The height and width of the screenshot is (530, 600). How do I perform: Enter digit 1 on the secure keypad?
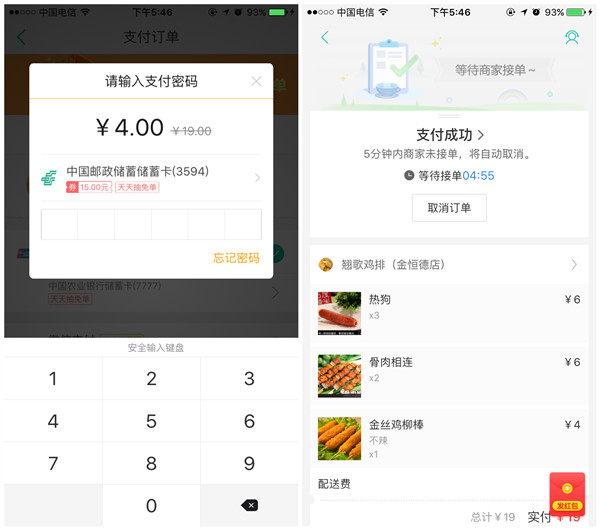coord(53,378)
